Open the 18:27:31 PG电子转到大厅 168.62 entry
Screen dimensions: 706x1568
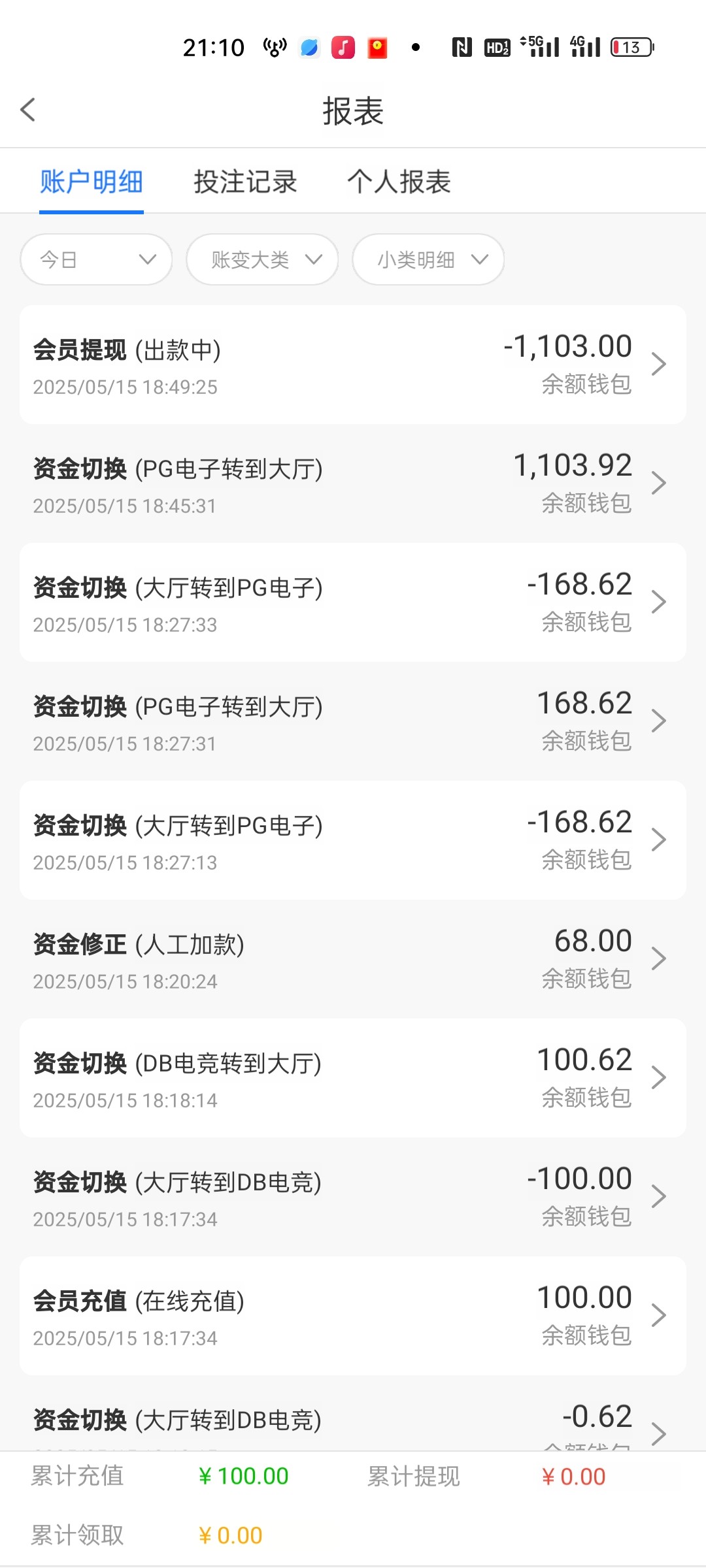click(x=353, y=721)
